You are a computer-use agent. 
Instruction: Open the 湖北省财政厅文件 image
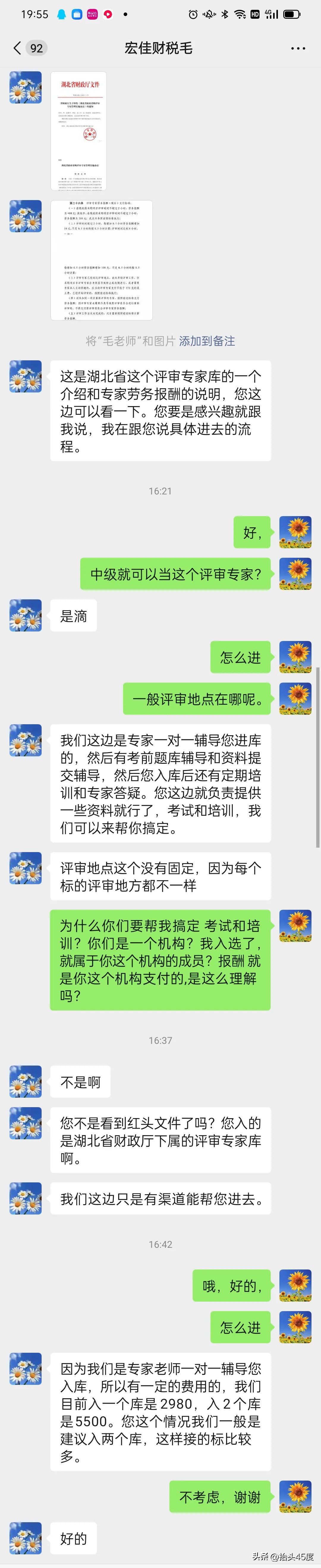(x=79, y=131)
